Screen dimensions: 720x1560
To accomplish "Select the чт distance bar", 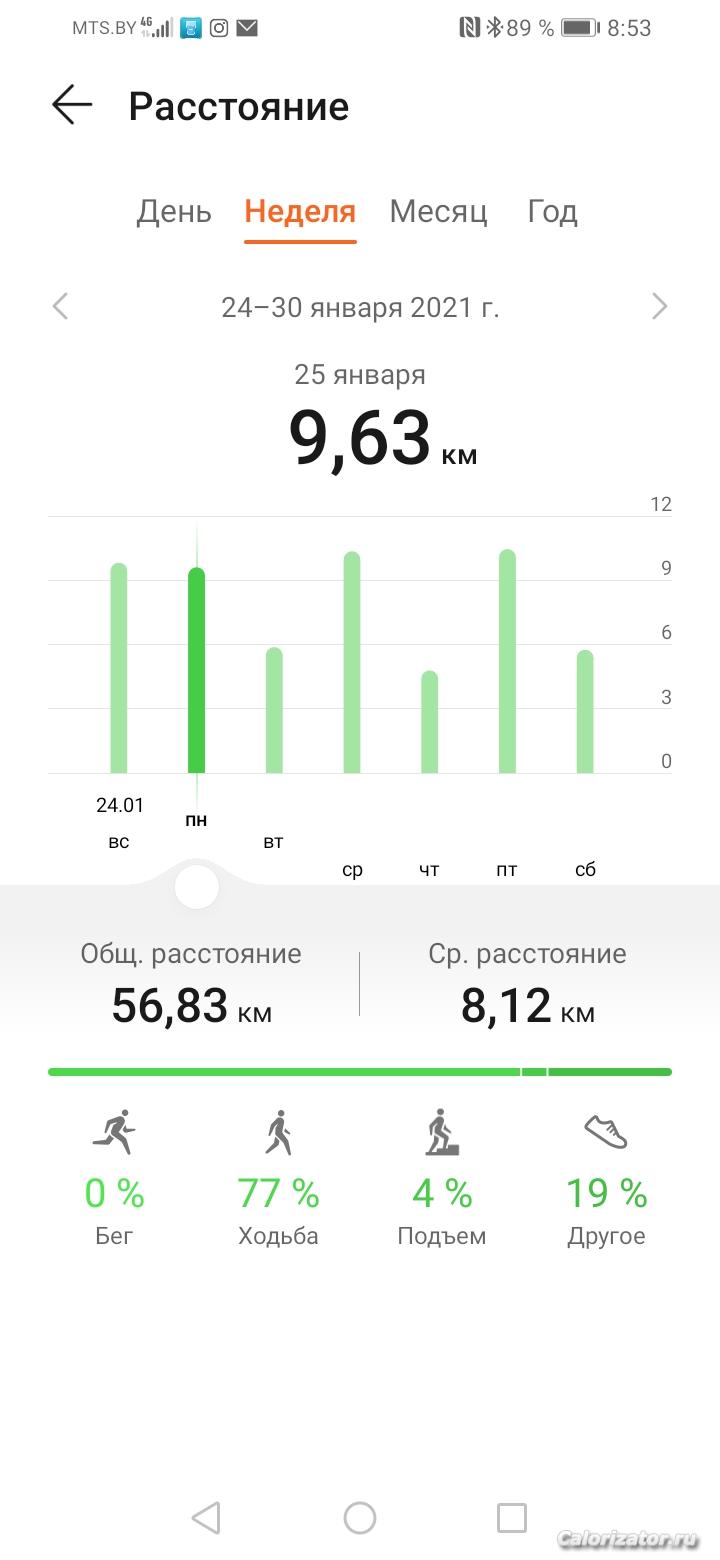I will point(430,721).
